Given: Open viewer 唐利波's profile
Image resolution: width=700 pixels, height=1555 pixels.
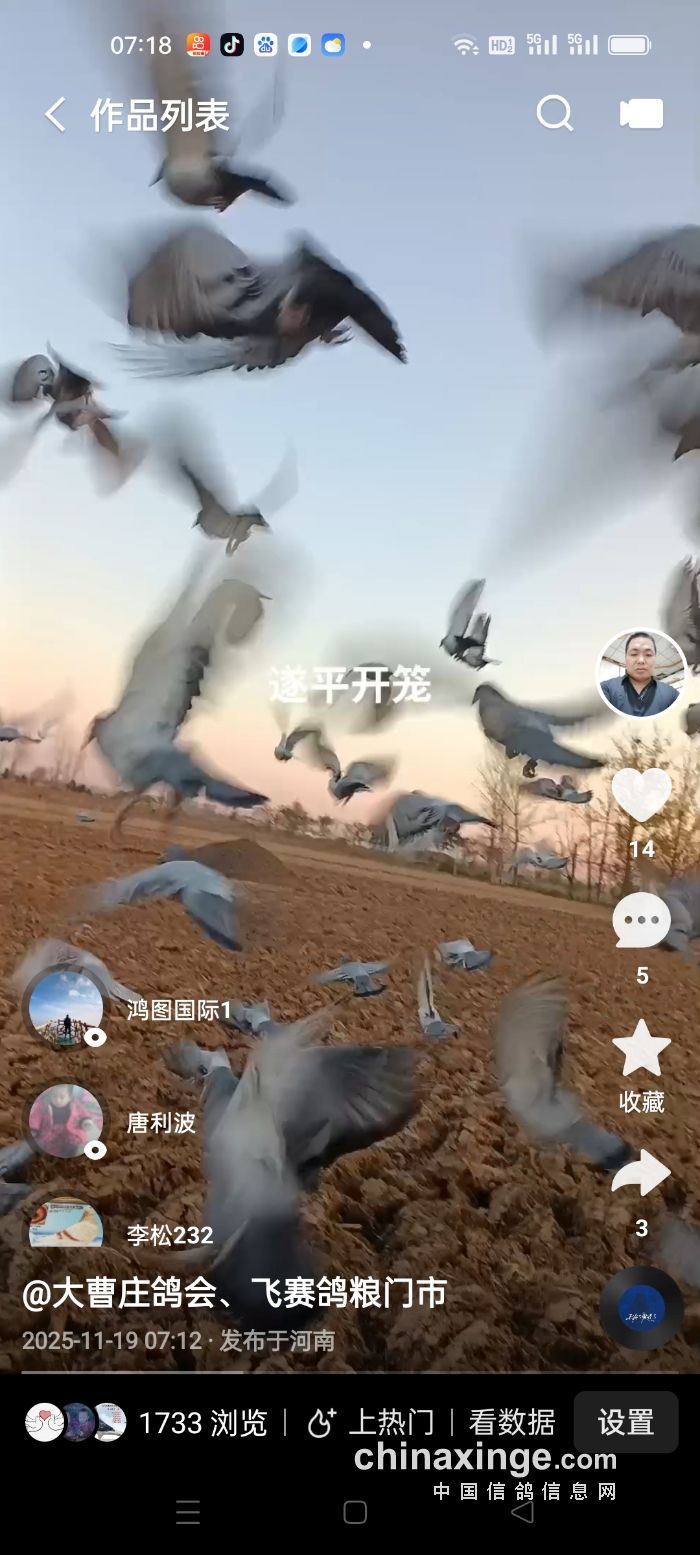Looking at the screenshot, I should (66, 1122).
